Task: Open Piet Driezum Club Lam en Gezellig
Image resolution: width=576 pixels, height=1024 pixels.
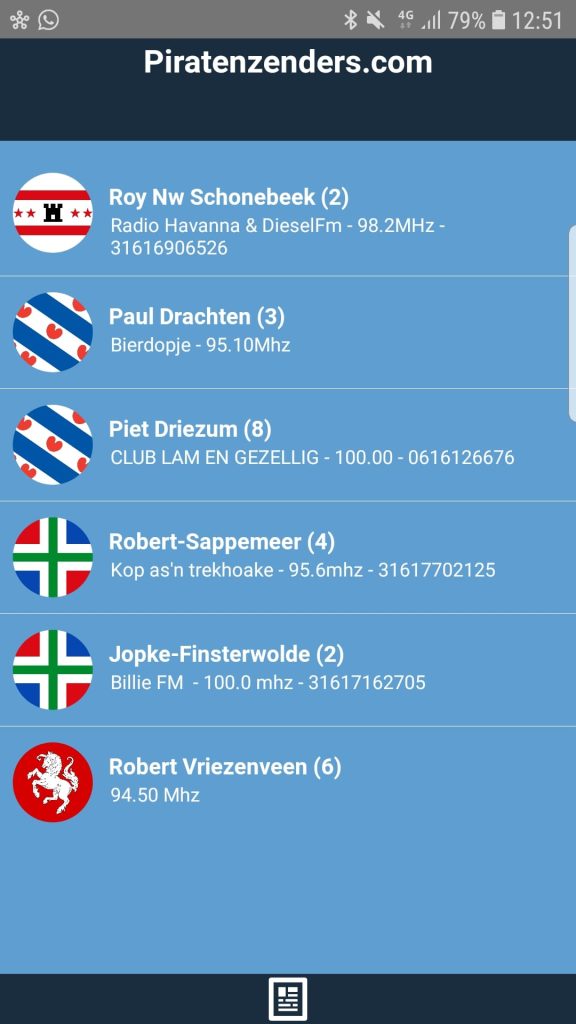Action: coord(288,445)
